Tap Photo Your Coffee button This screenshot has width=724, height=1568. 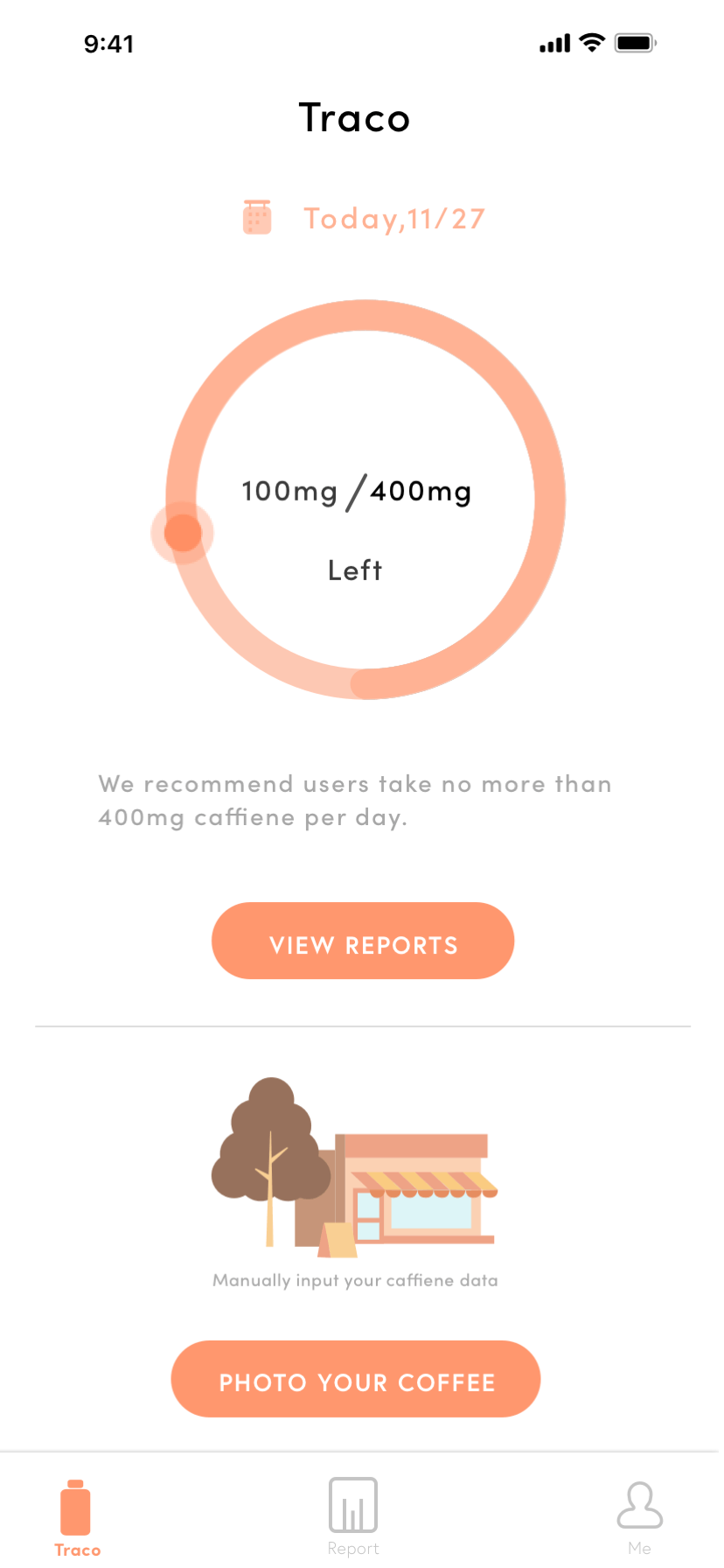coord(356,1379)
